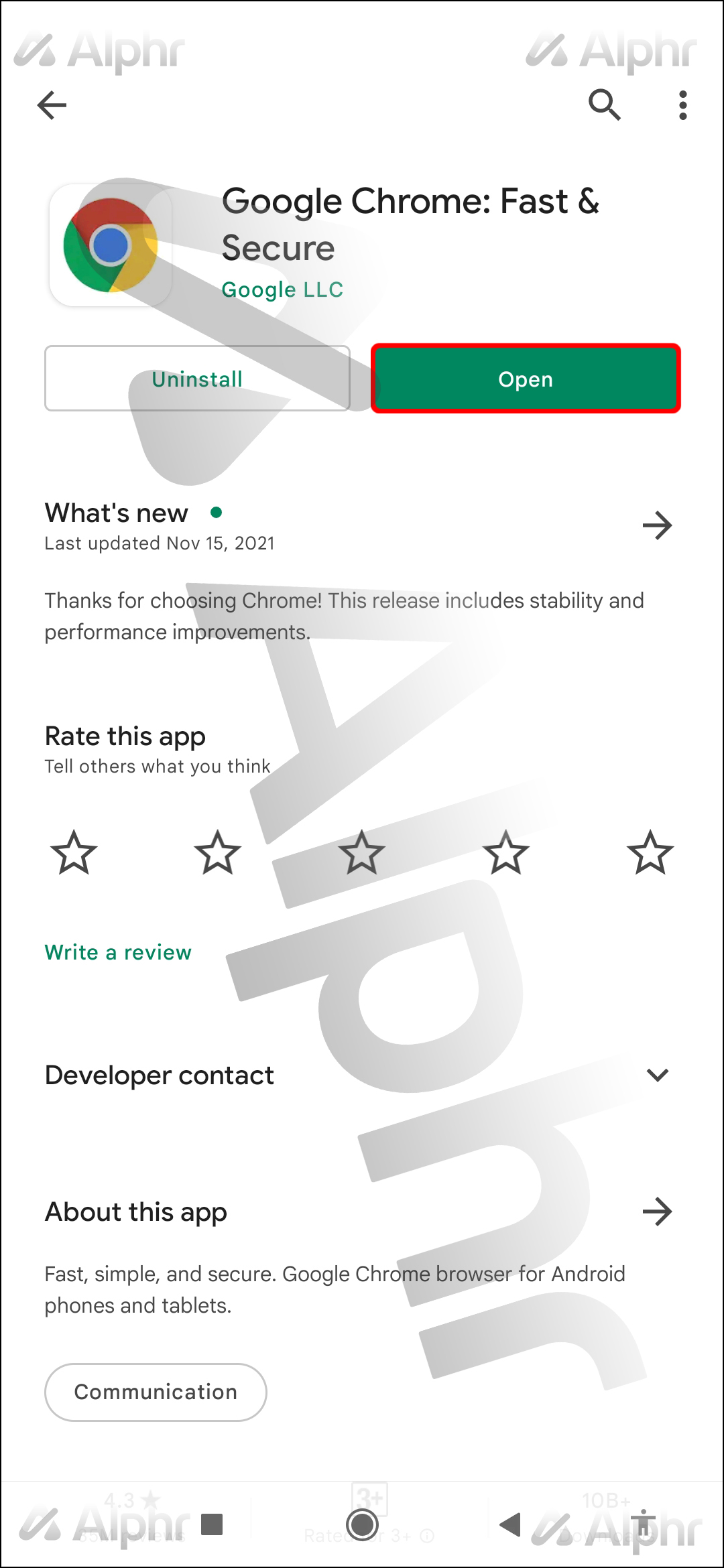
Task: Tap the Uninstall button
Action: coord(197,379)
